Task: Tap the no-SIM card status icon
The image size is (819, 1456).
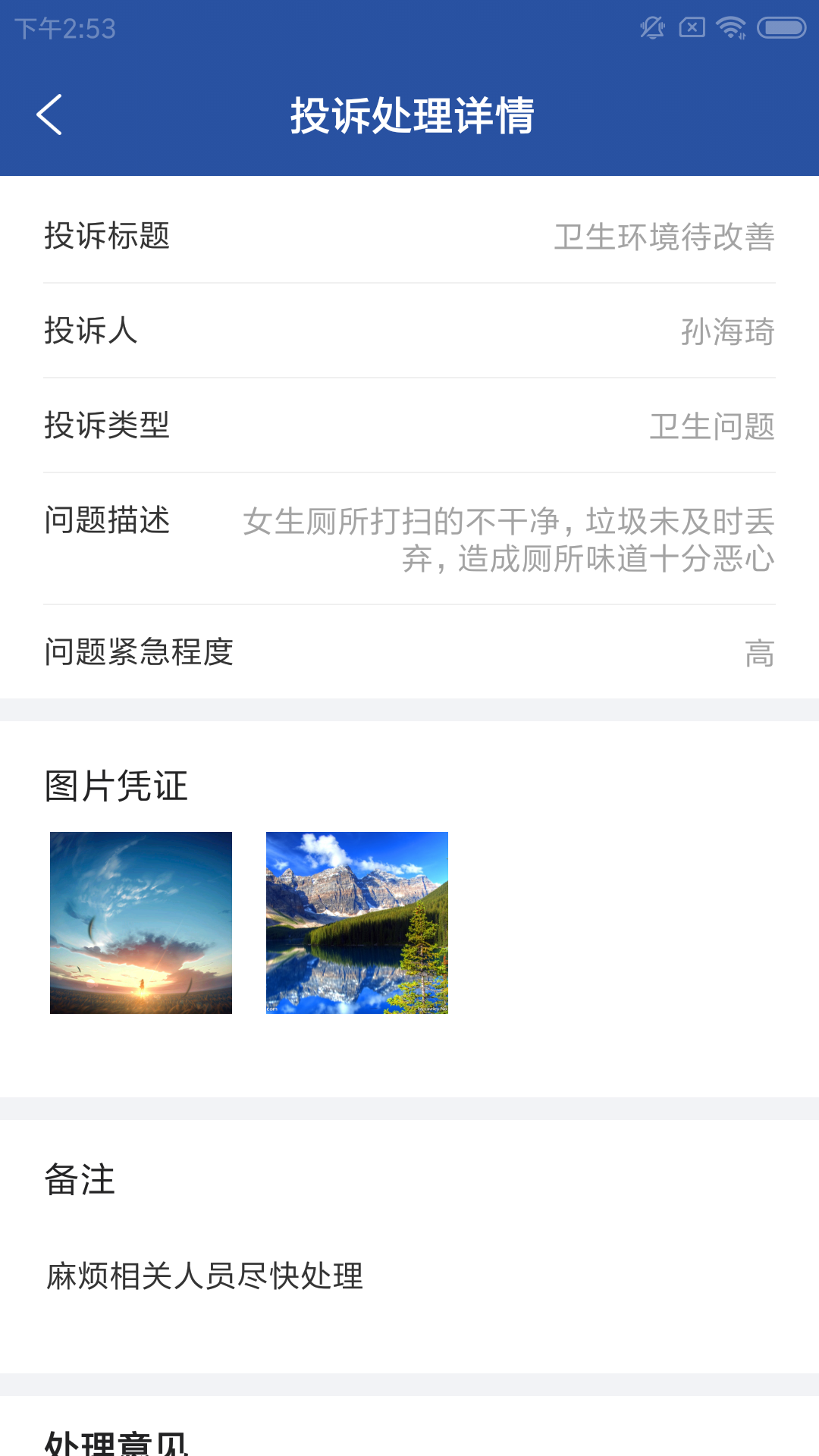Action: [691, 27]
